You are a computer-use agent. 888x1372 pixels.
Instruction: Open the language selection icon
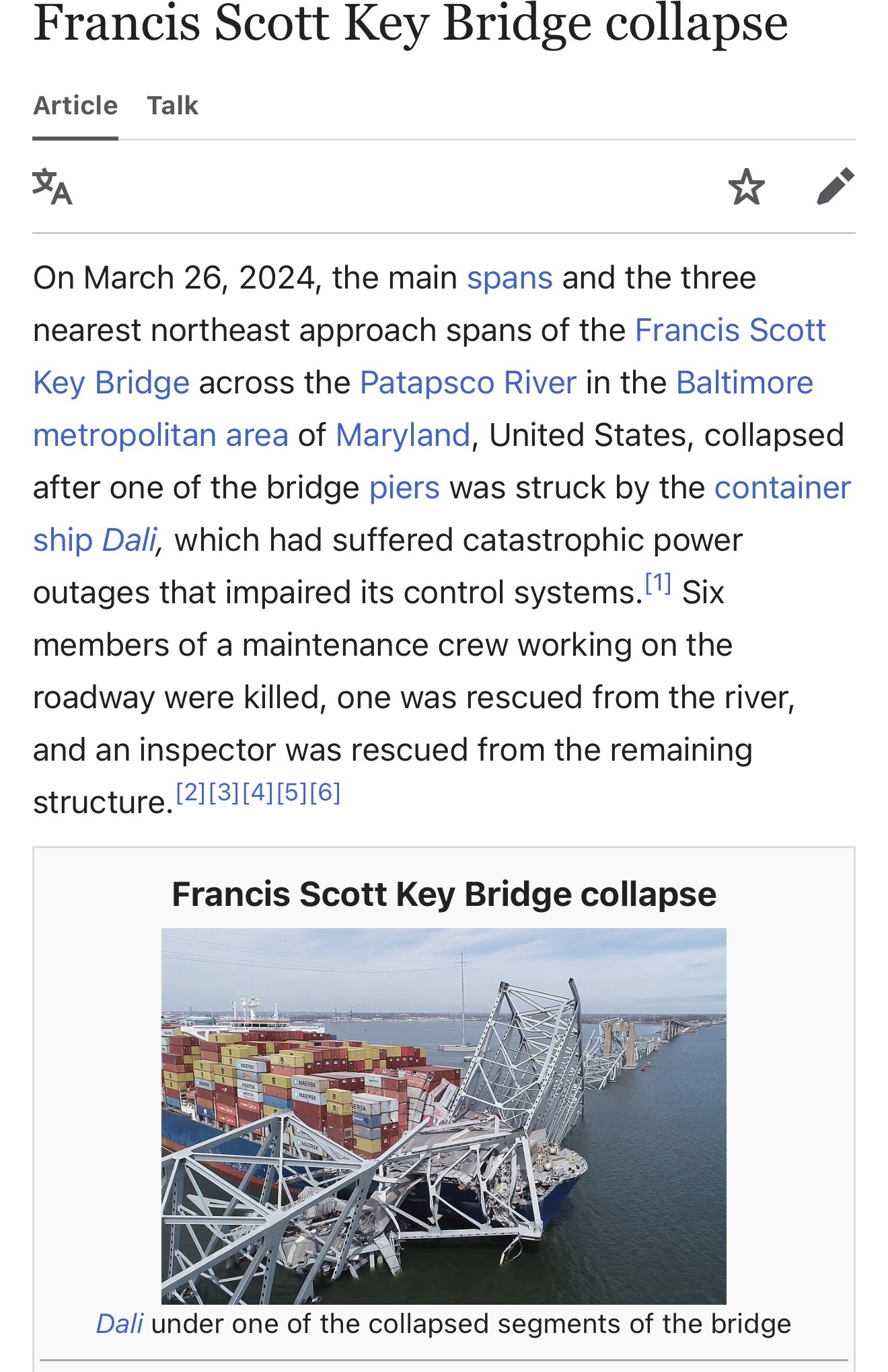pos(52,186)
